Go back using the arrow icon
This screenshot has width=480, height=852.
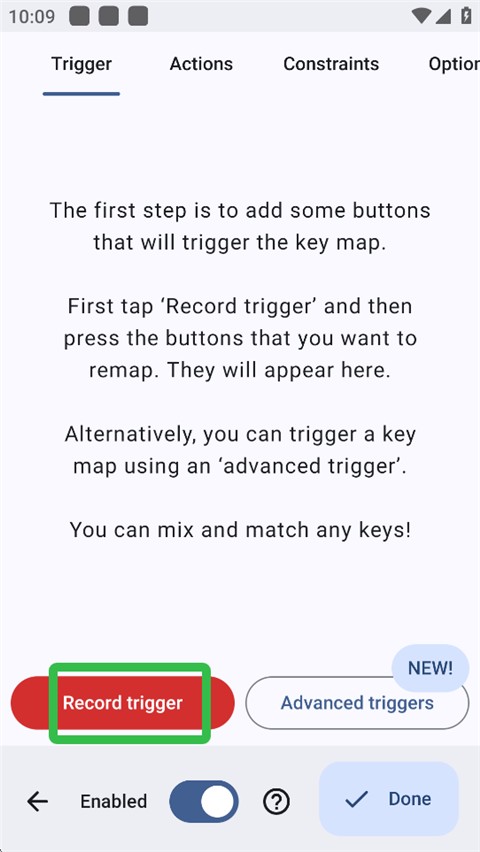[38, 801]
